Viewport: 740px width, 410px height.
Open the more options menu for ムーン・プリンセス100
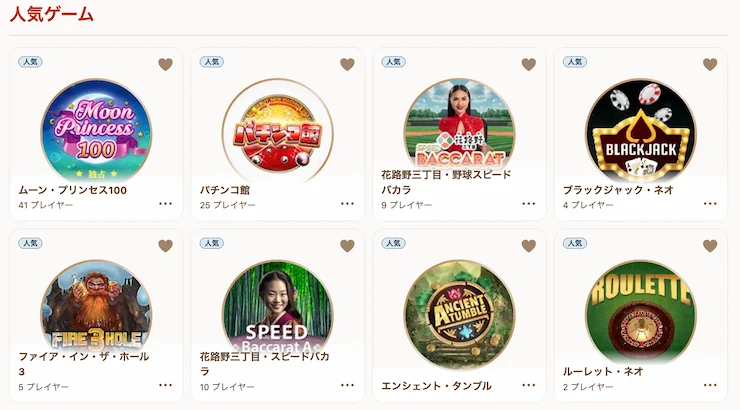click(166, 203)
